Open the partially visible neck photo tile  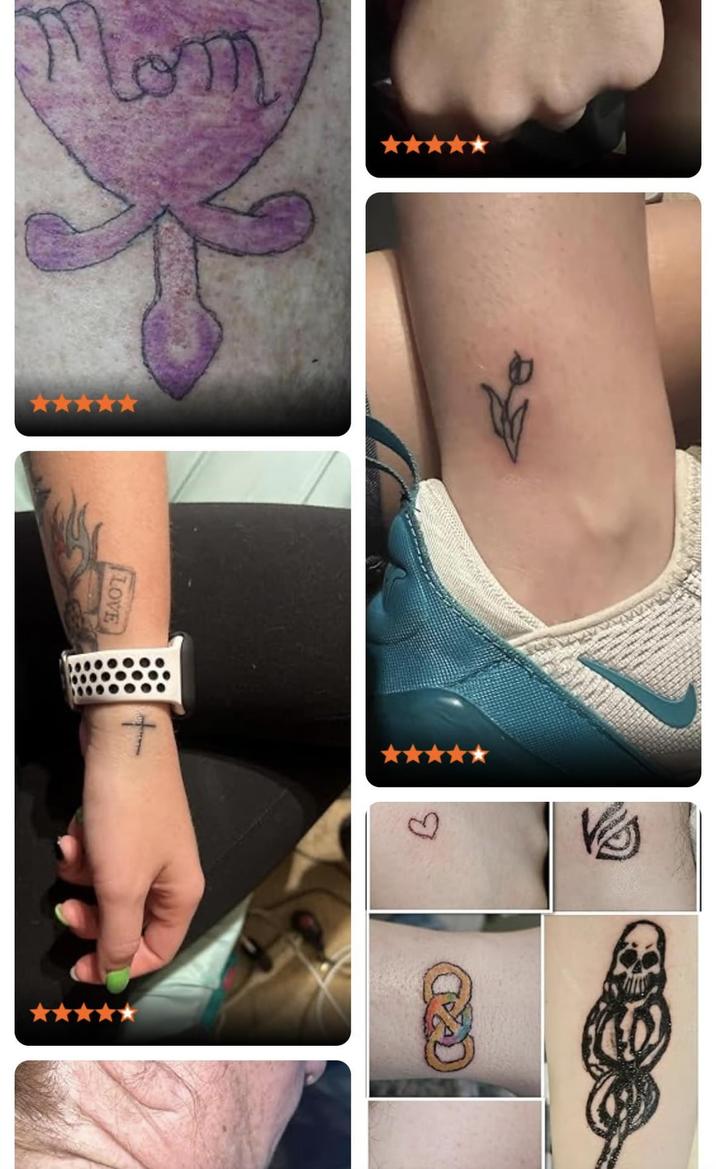(x=182, y=1115)
